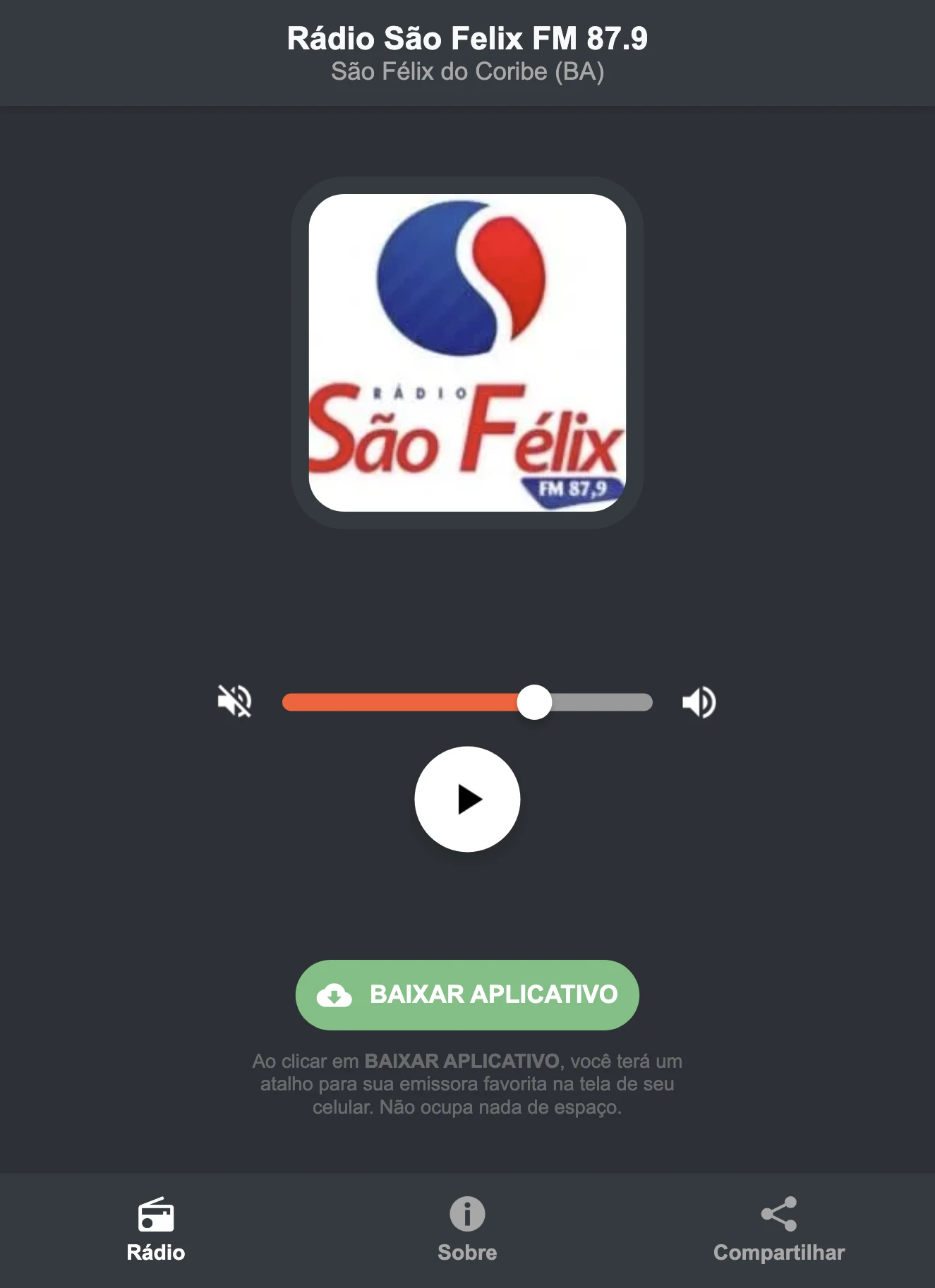Click the orange filled part of volume bar
935x1288 pixels.
click(402, 702)
